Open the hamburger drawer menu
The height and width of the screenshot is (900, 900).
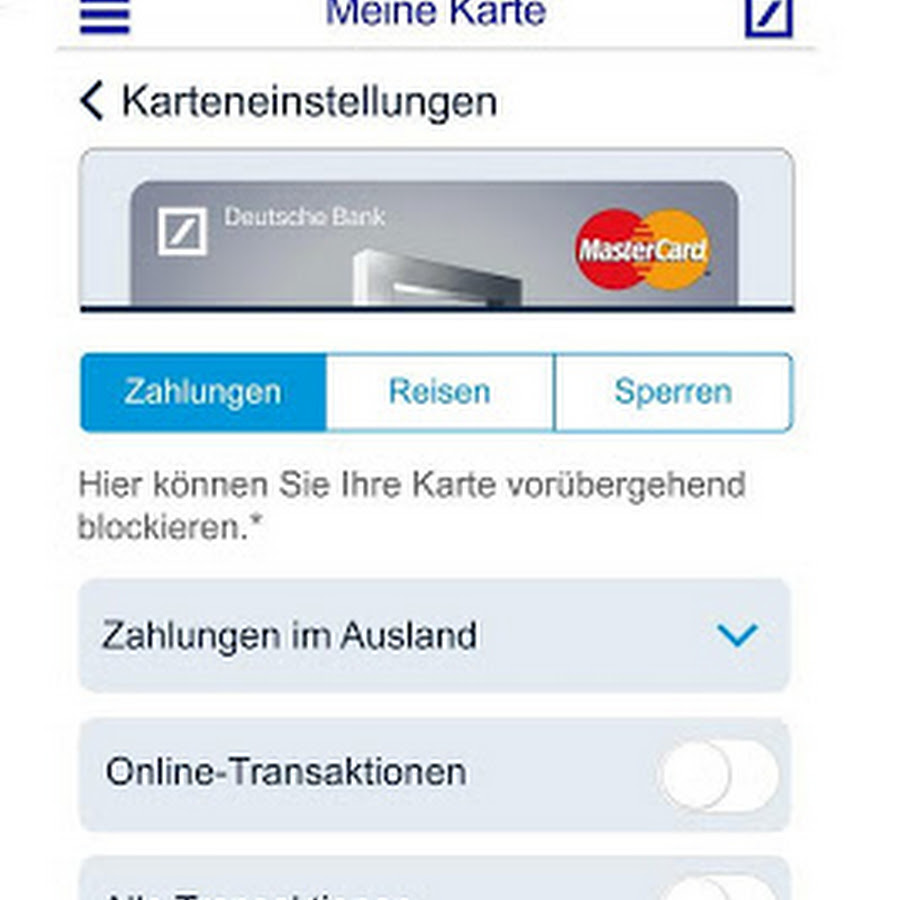tap(105, 17)
